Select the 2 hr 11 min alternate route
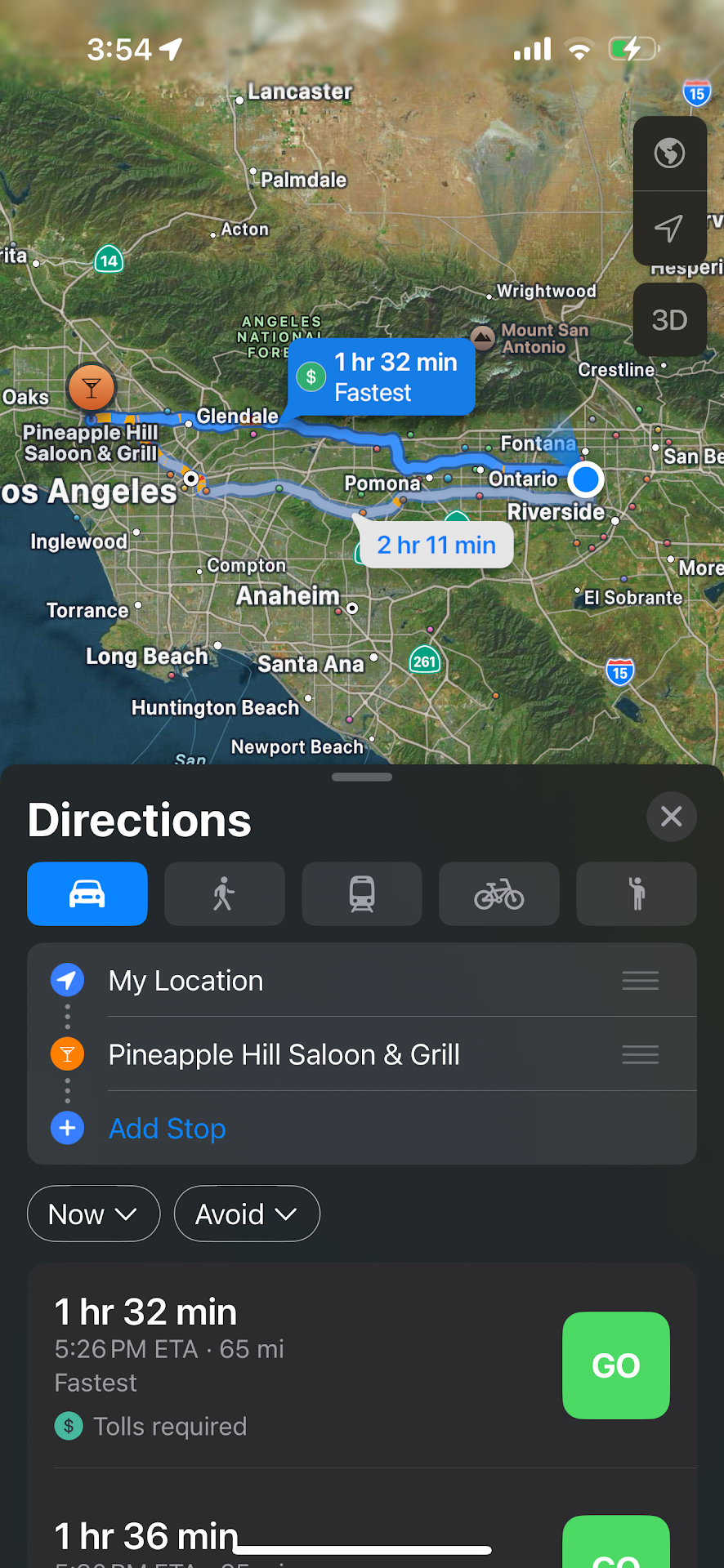 click(436, 545)
